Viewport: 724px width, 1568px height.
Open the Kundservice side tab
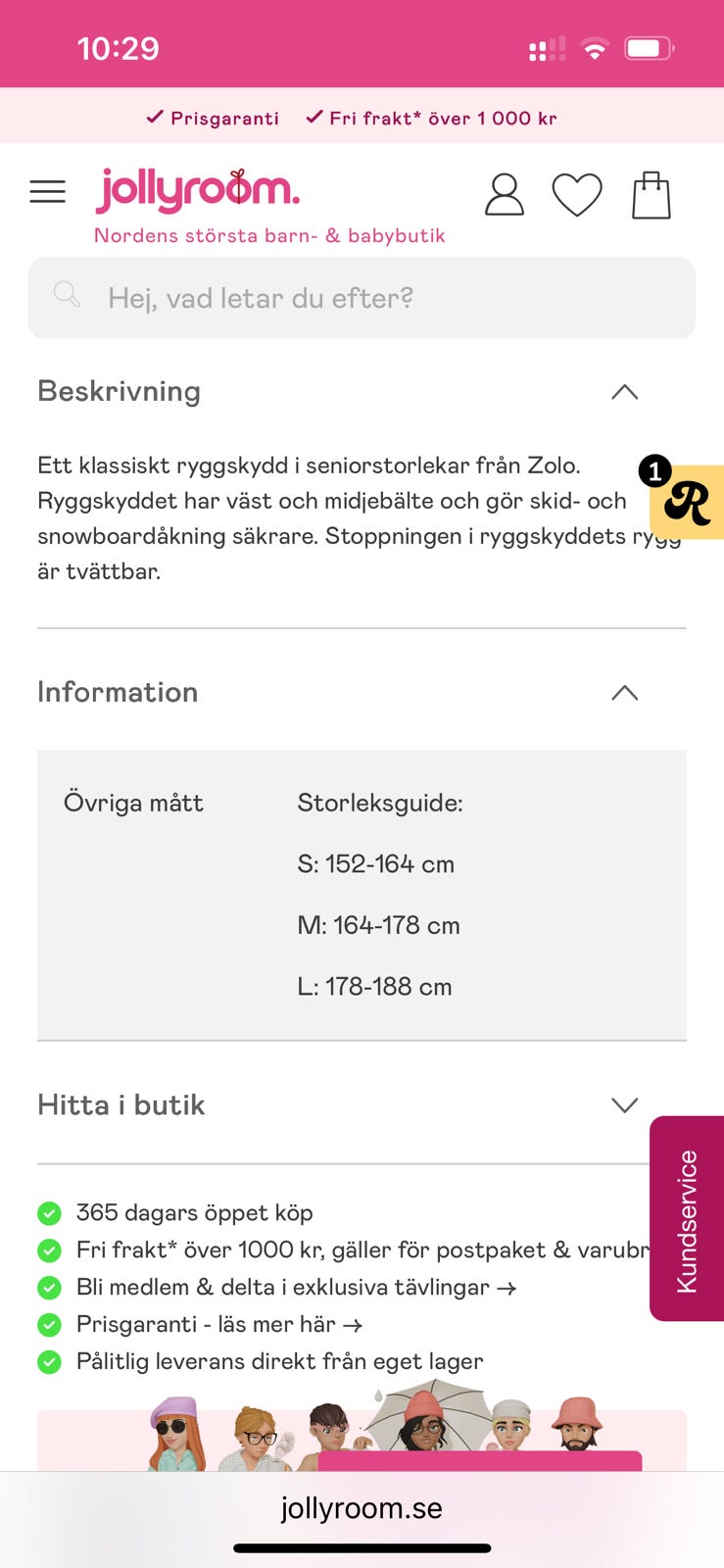click(x=687, y=1217)
